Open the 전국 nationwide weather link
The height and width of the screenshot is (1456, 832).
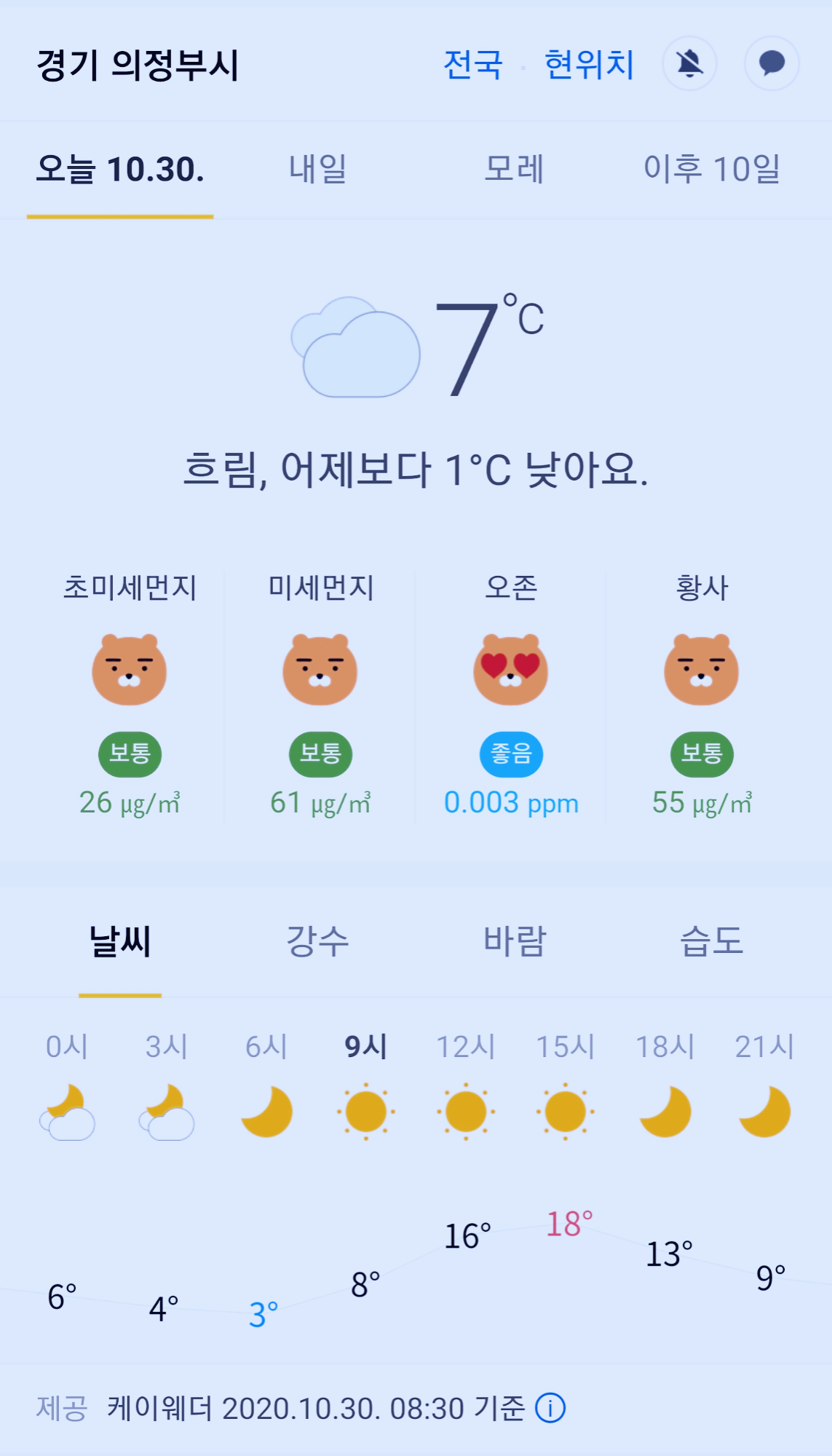coord(473,65)
